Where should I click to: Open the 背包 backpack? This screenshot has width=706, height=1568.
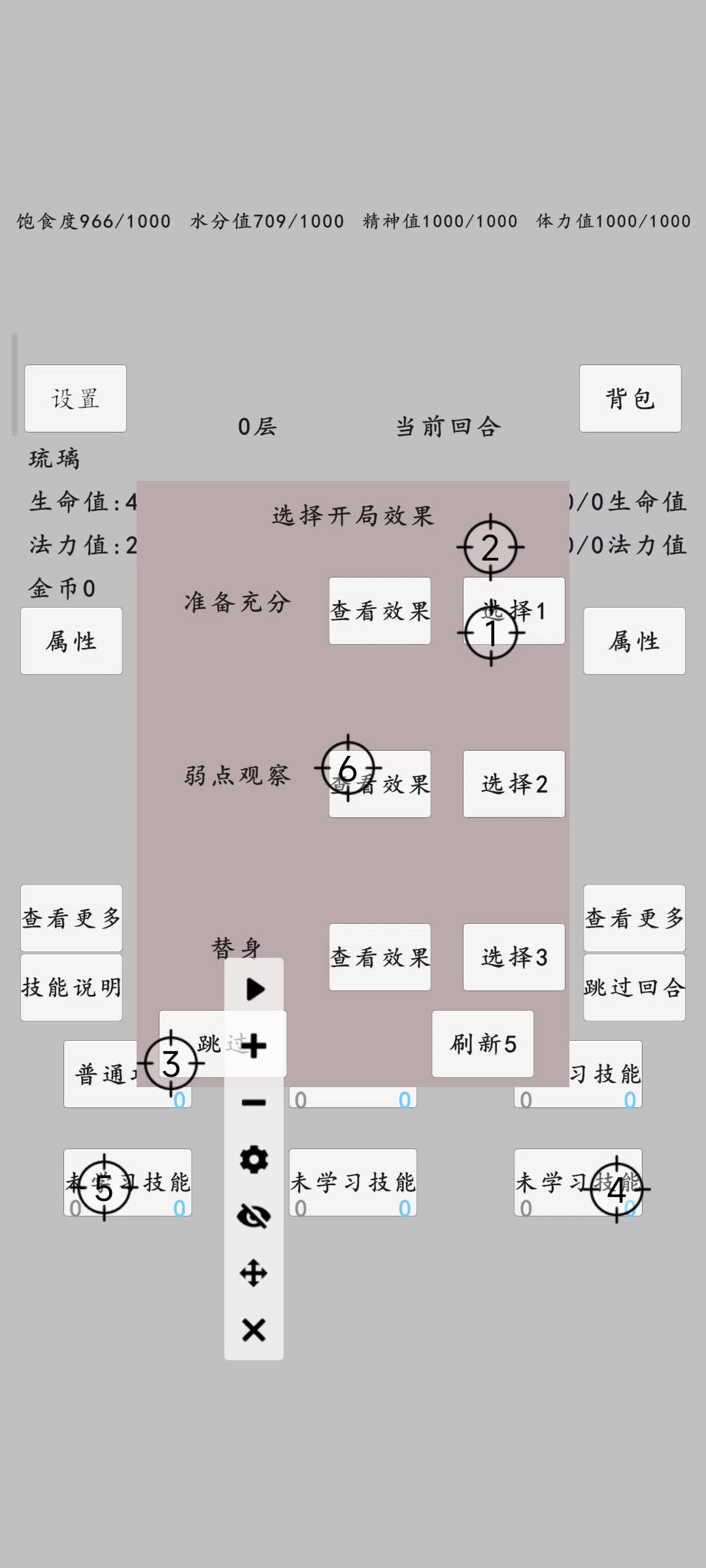[x=630, y=399]
